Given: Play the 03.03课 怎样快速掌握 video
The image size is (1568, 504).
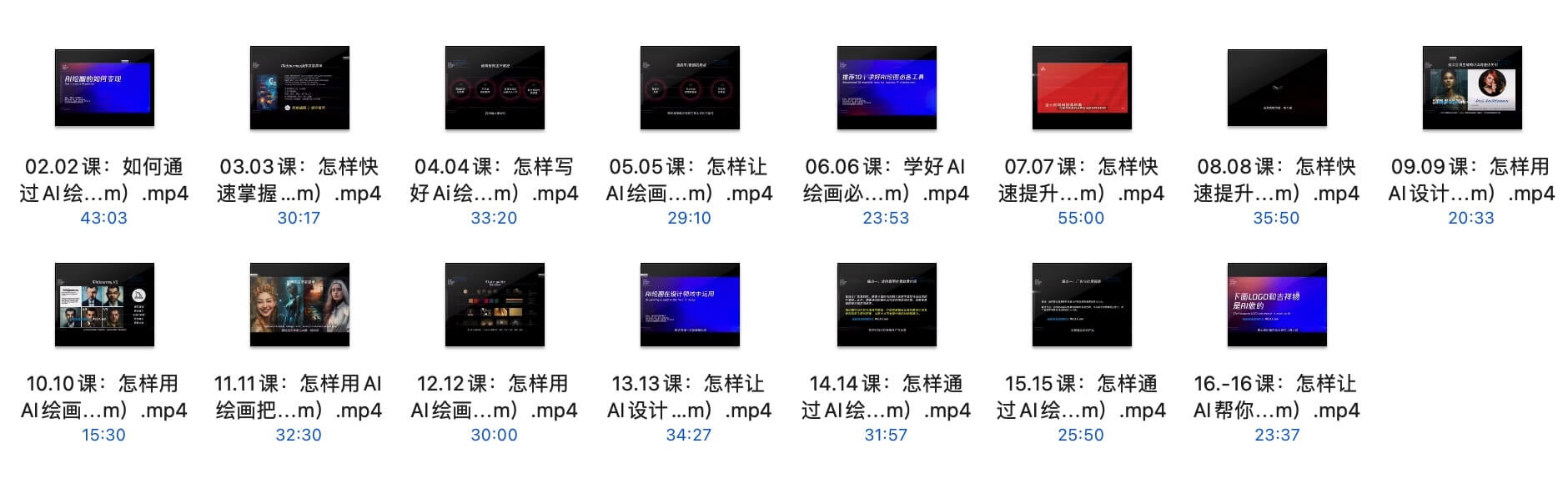Looking at the screenshot, I should (x=299, y=88).
